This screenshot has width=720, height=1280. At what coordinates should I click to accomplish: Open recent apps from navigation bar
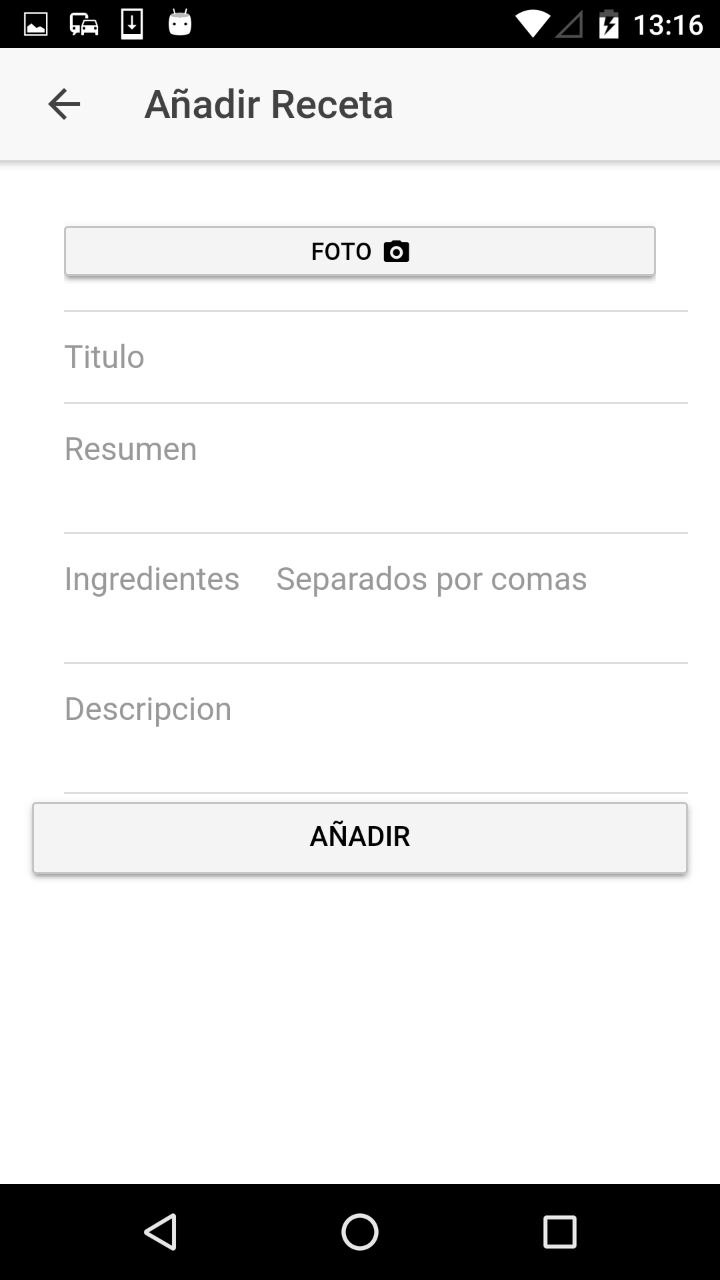[x=560, y=1232]
